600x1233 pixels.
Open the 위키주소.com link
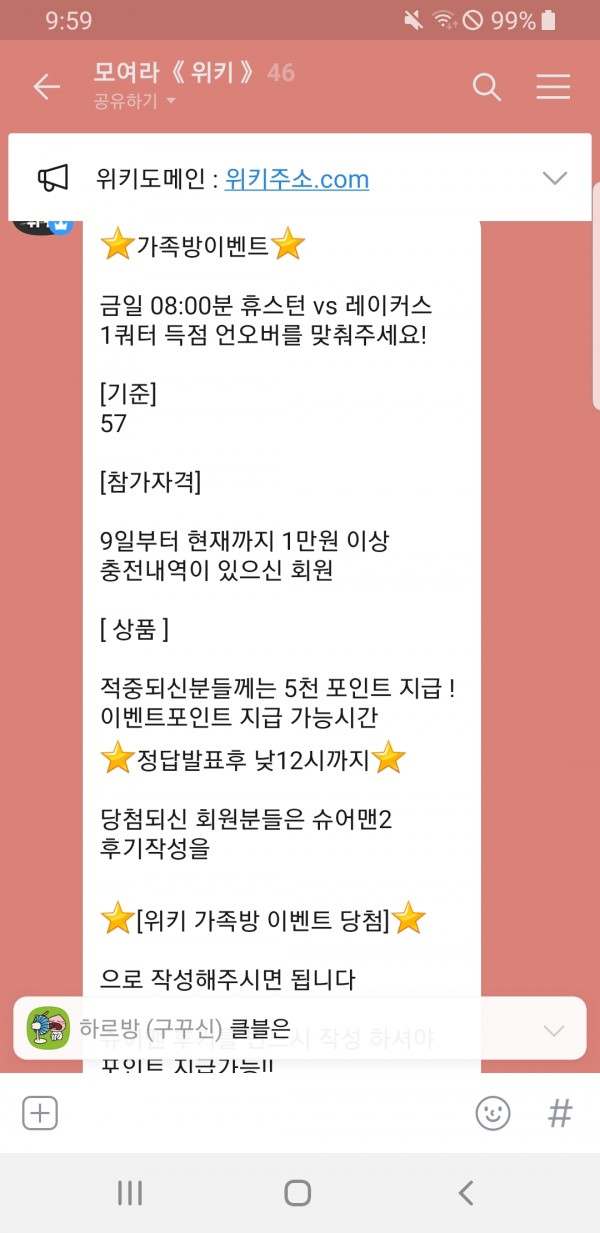(x=297, y=179)
